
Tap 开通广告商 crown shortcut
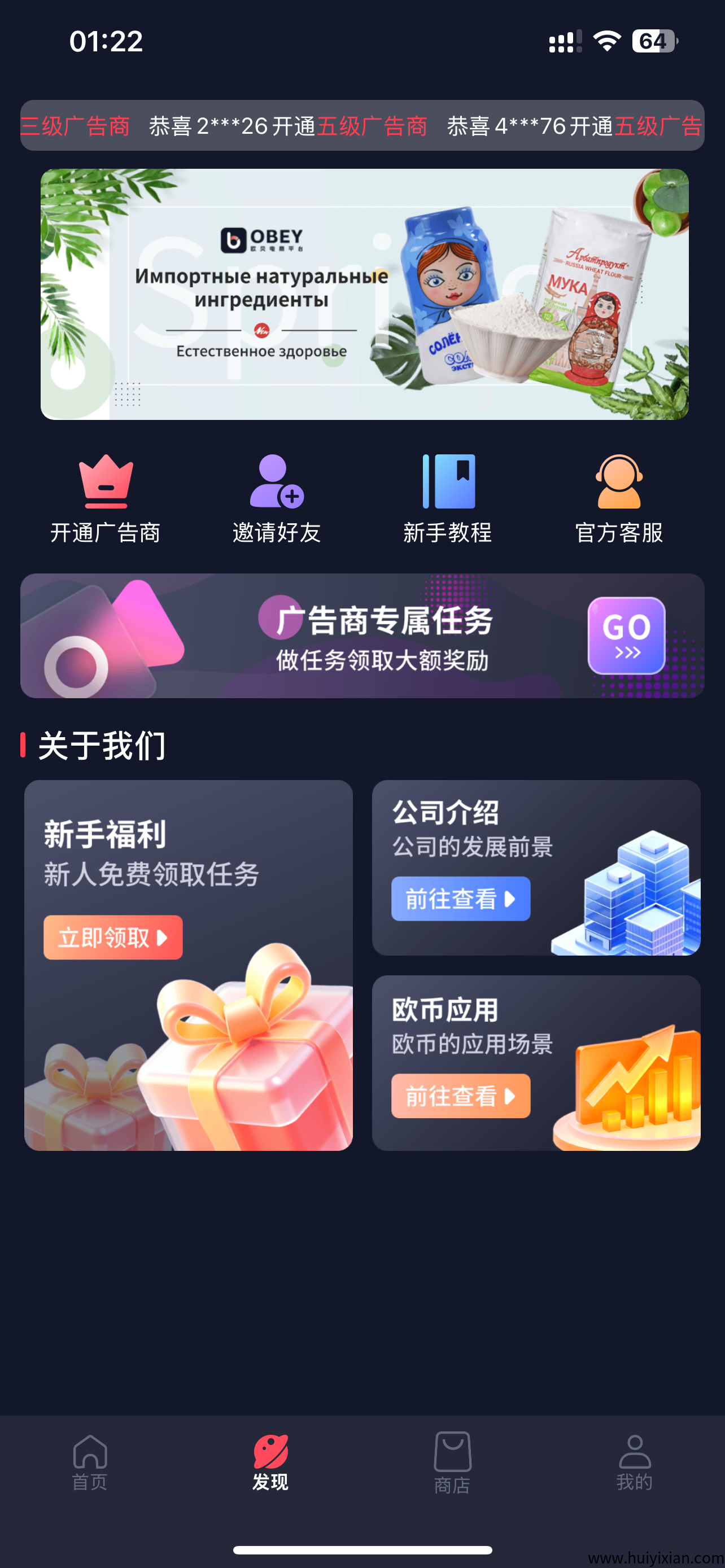pyautogui.click(x=106, y=497)
